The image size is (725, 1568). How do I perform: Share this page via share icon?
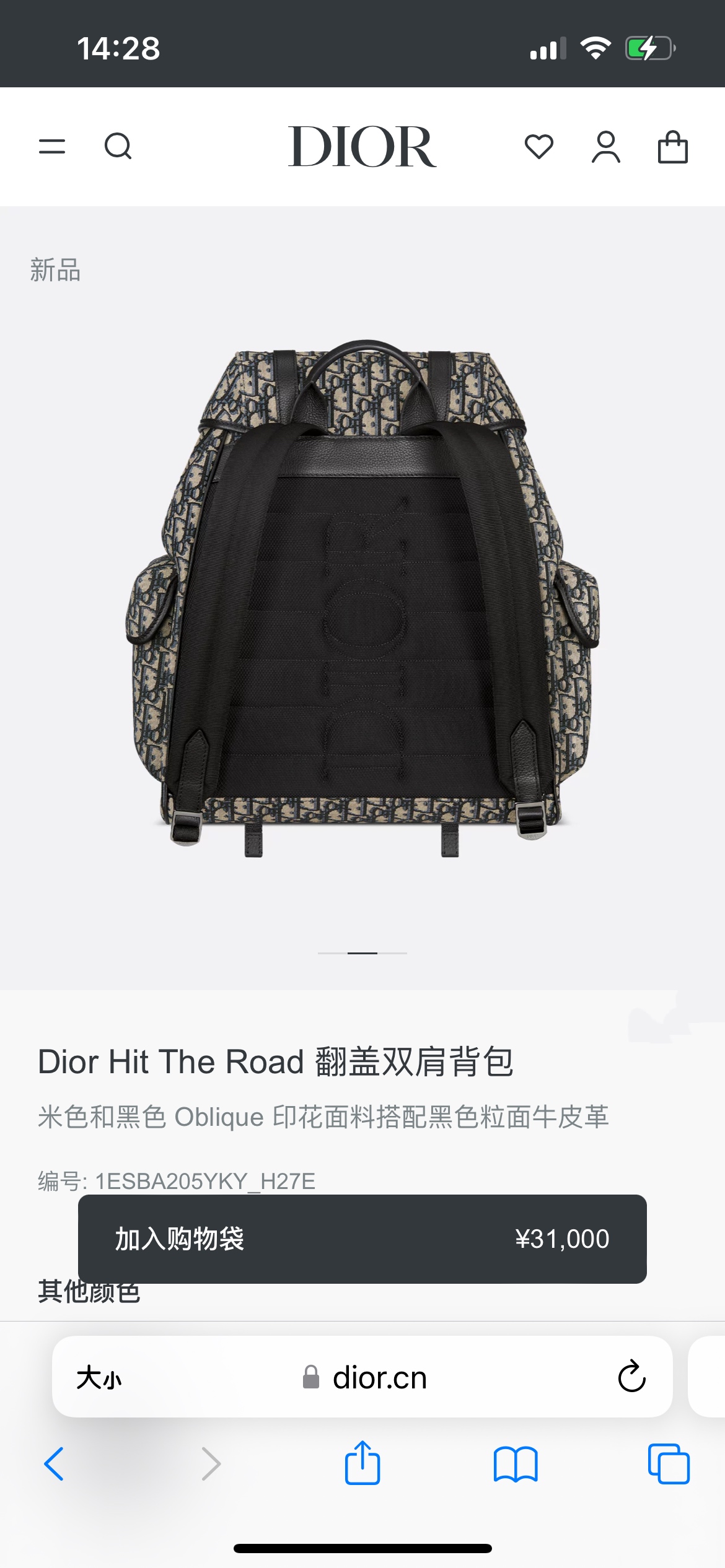362,1463
